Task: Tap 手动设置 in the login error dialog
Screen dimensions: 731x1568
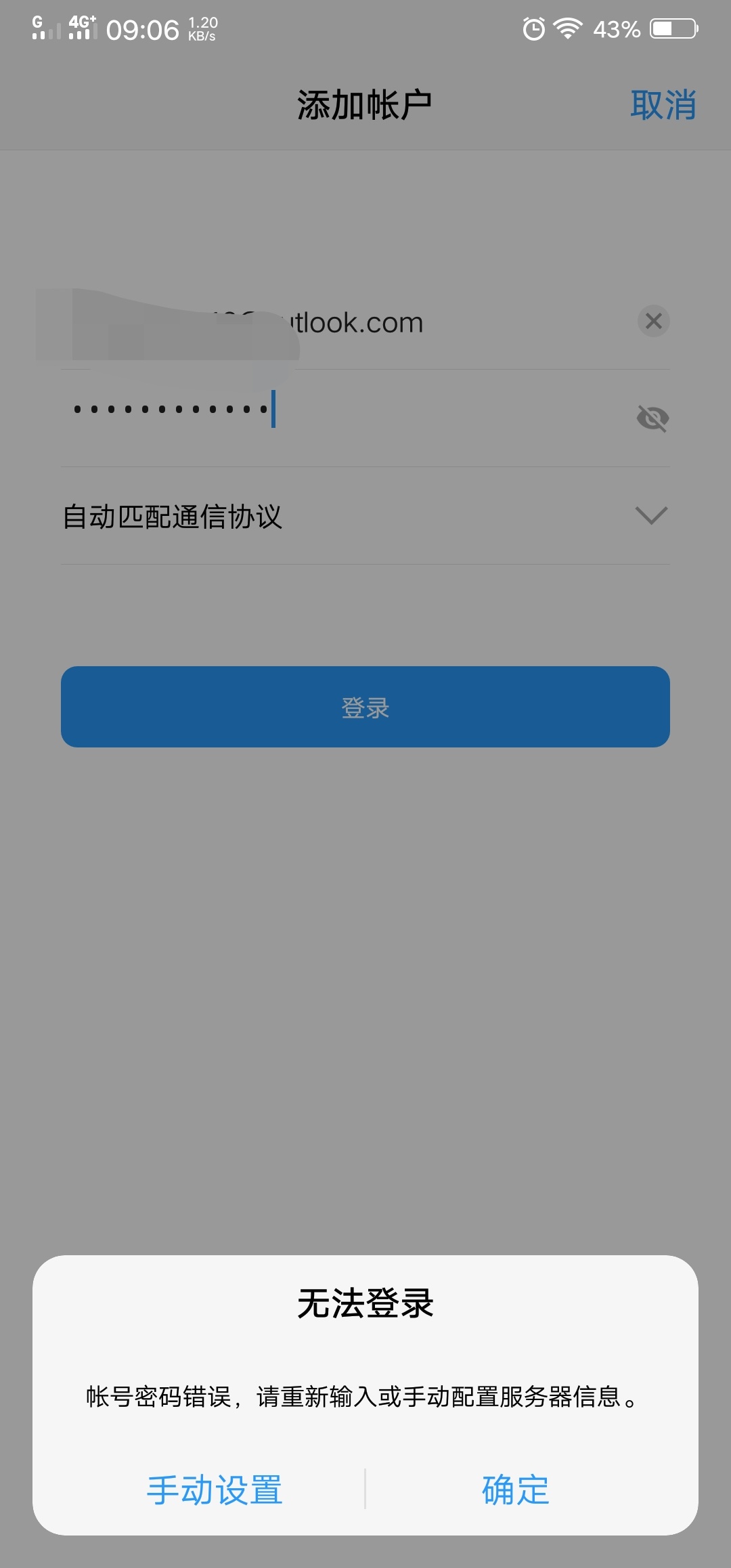Action: pos(215,1489)
